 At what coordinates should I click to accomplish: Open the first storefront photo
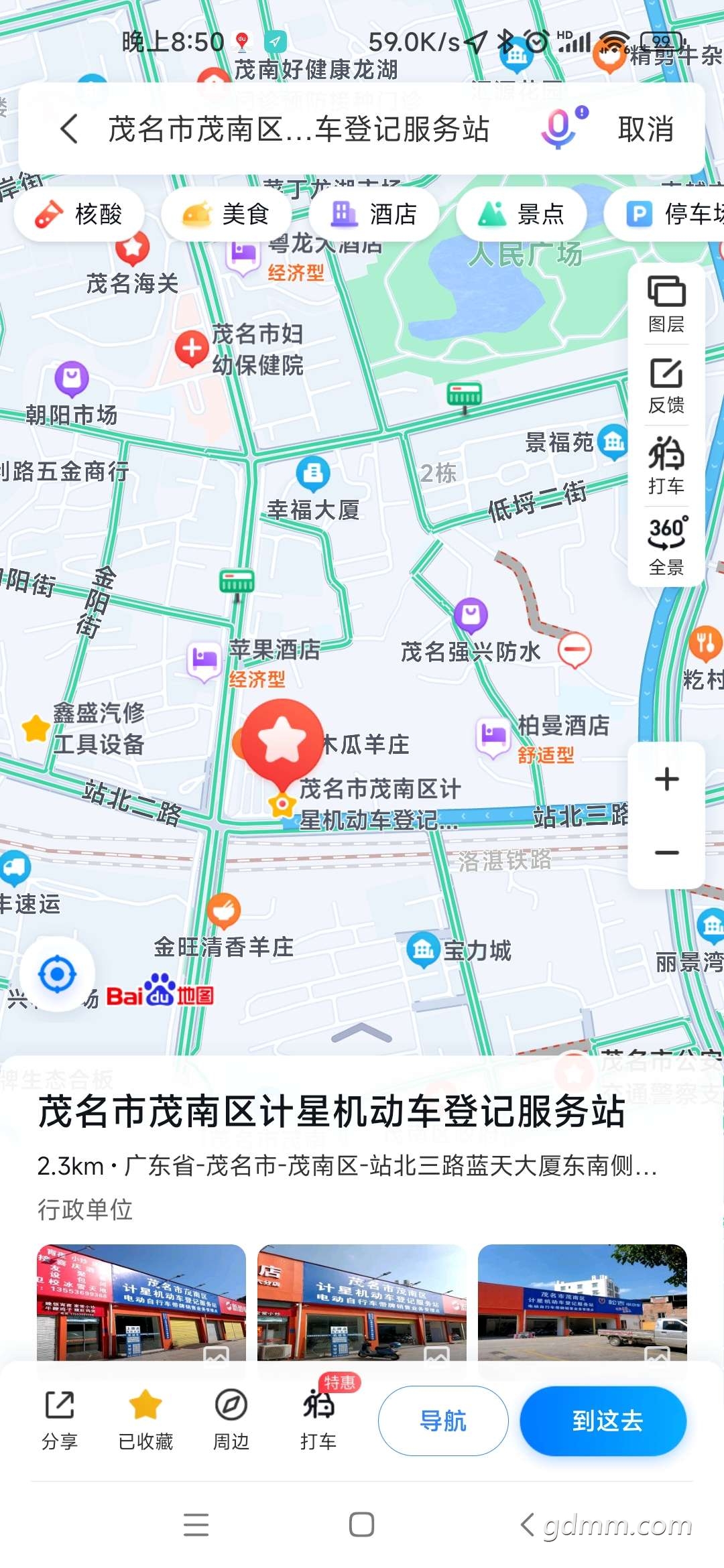141,1302
